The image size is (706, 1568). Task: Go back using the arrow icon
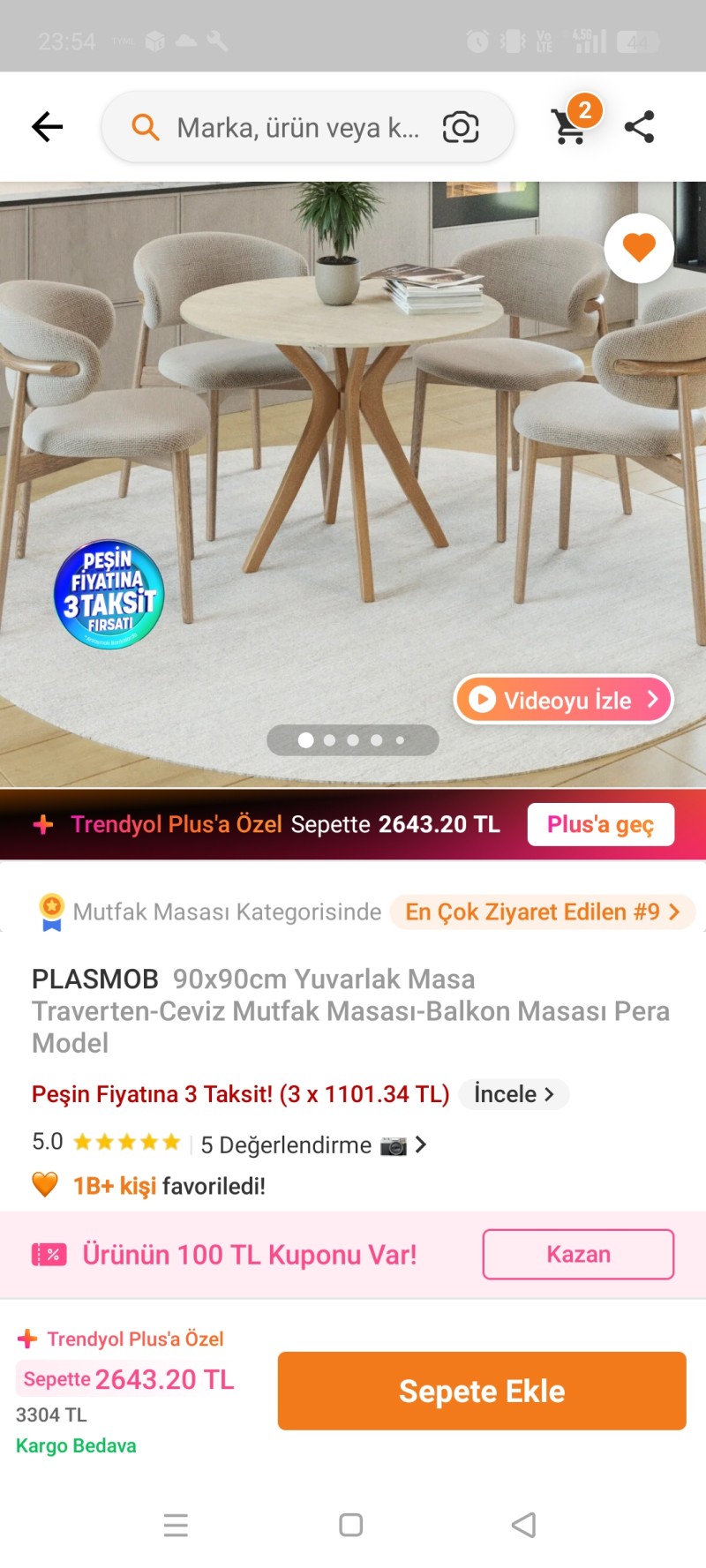click(48, 127)
